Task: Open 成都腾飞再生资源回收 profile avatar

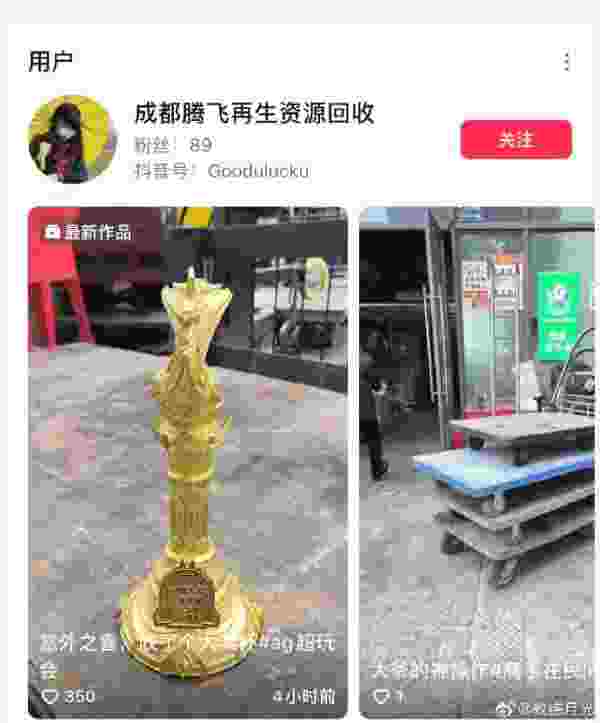Action: click(x=72, y=139)
